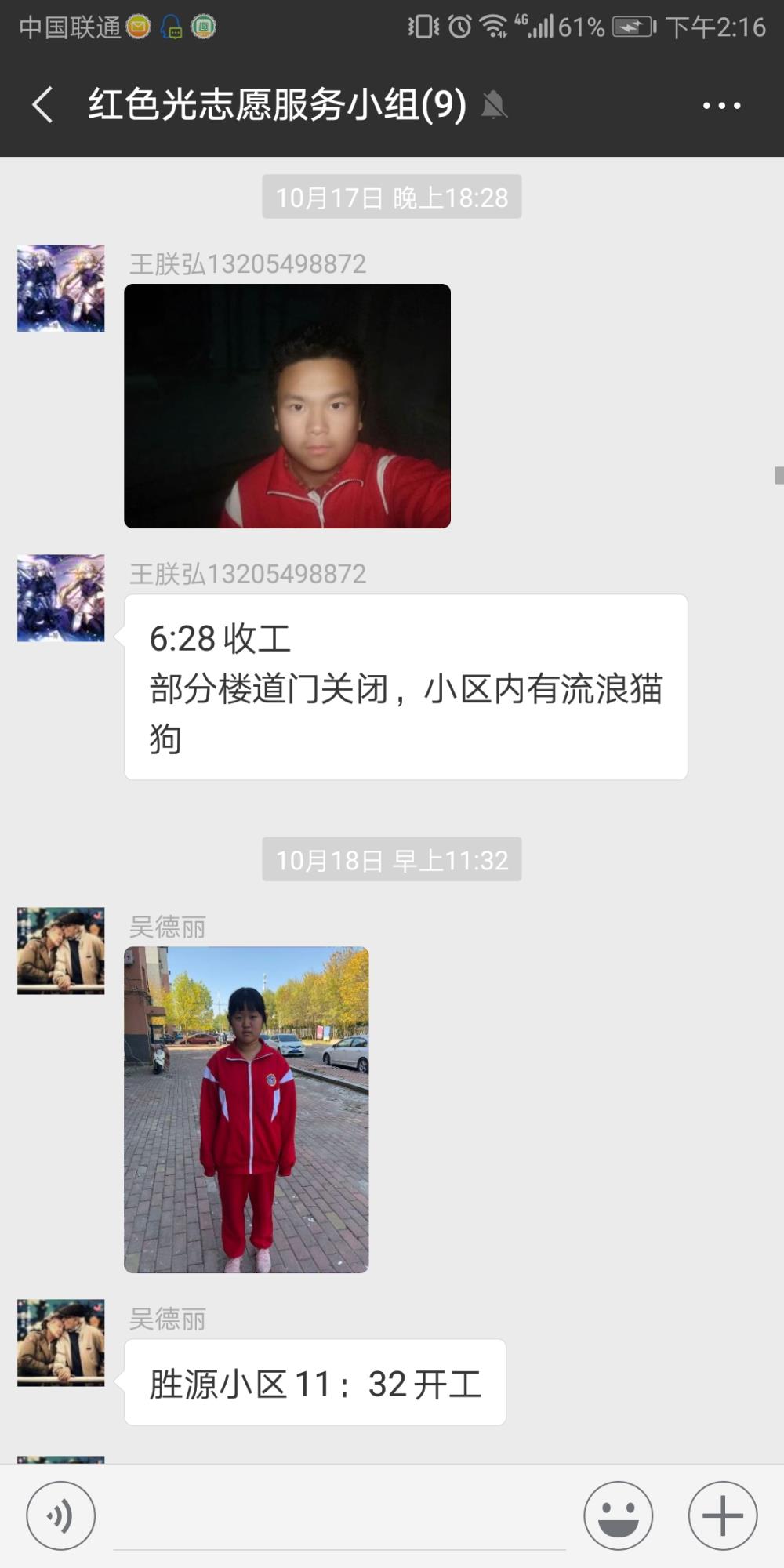Open the selfie photo sent by 王朕弘

coord(287,406)
